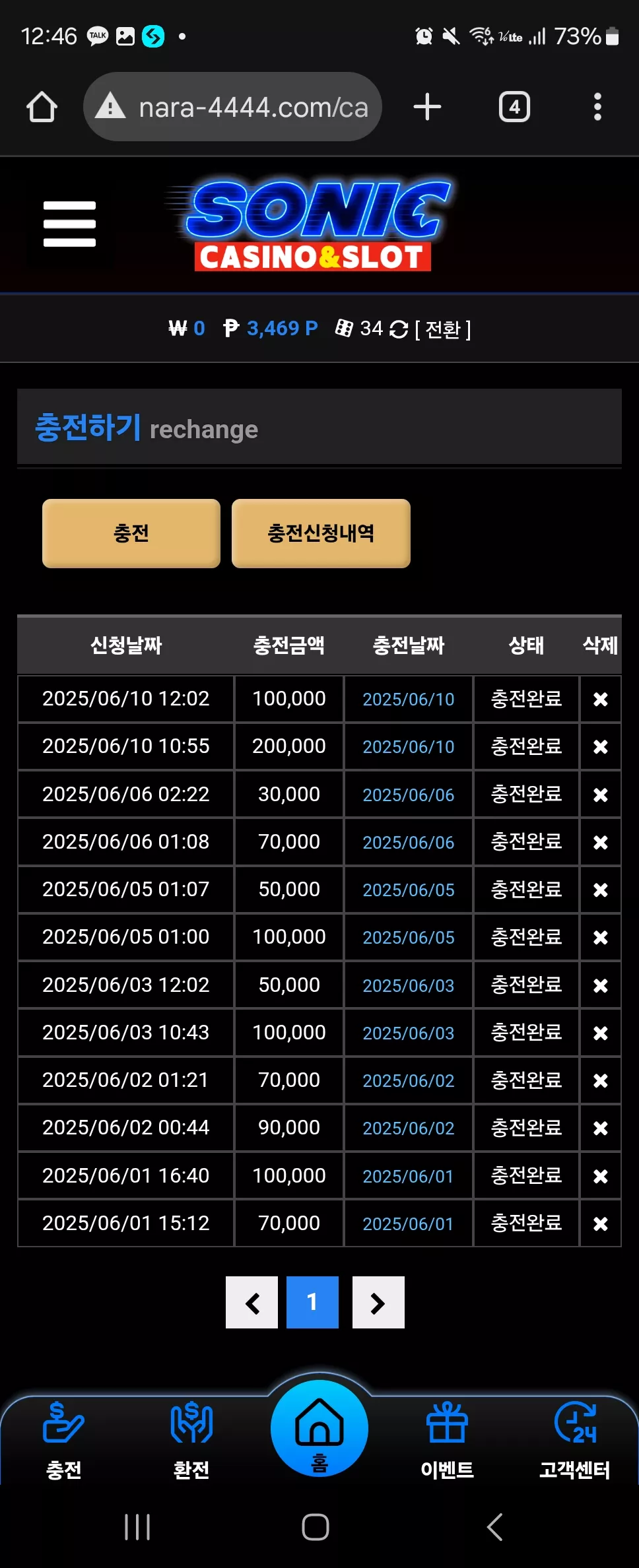
Task: Delete the 2025/06/10 12:02 record
Action: click(x=600, y=699)
